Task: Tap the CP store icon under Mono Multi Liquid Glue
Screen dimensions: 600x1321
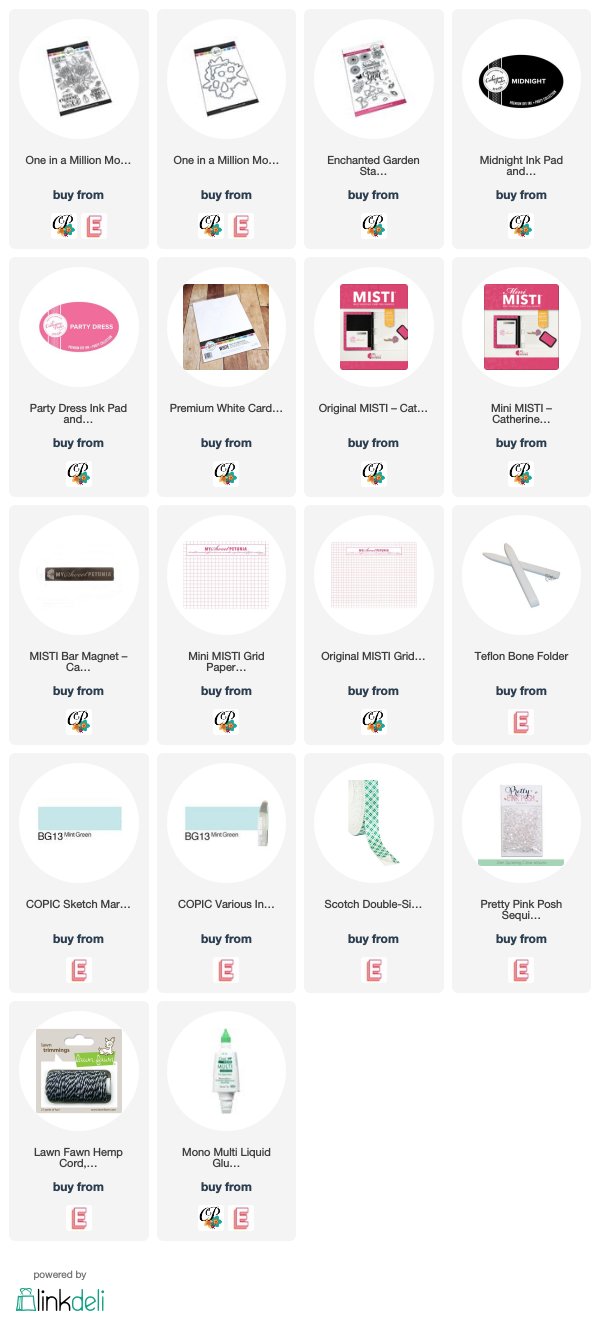Action: pyautogui.click(x=211, y=1216)
